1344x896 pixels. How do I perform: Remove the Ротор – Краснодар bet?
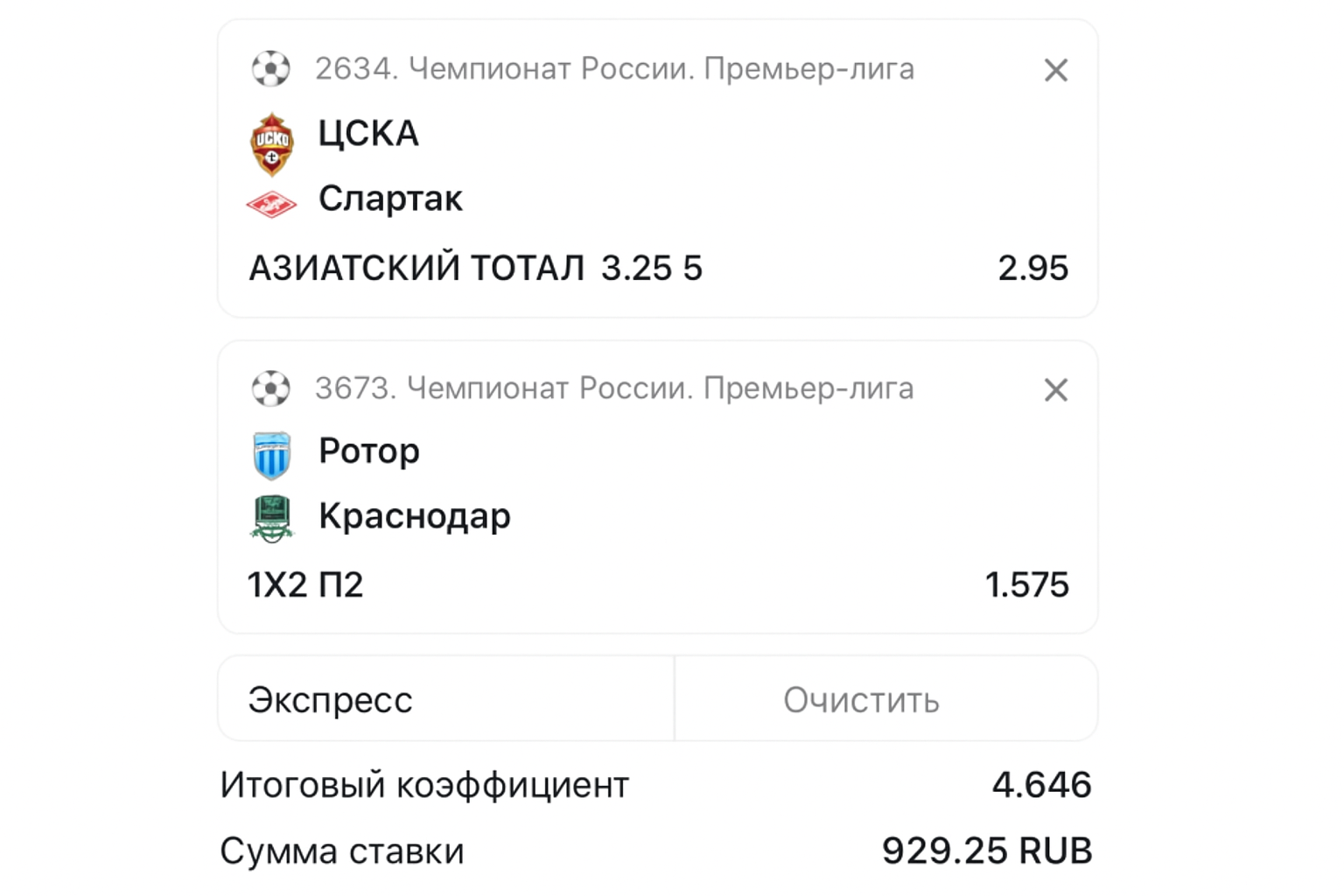pyautogui.click(x=1055, y=389)
